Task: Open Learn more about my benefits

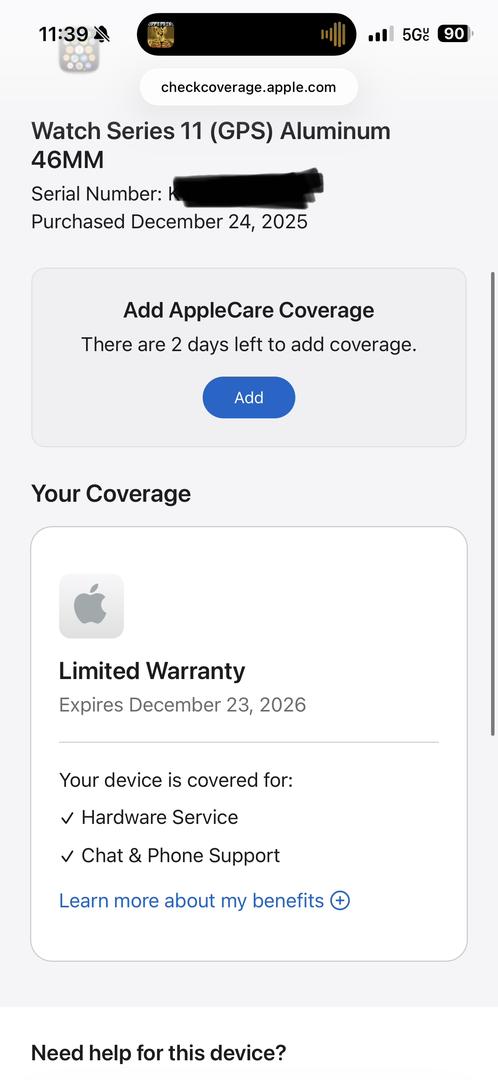Action: click(205, 900)
